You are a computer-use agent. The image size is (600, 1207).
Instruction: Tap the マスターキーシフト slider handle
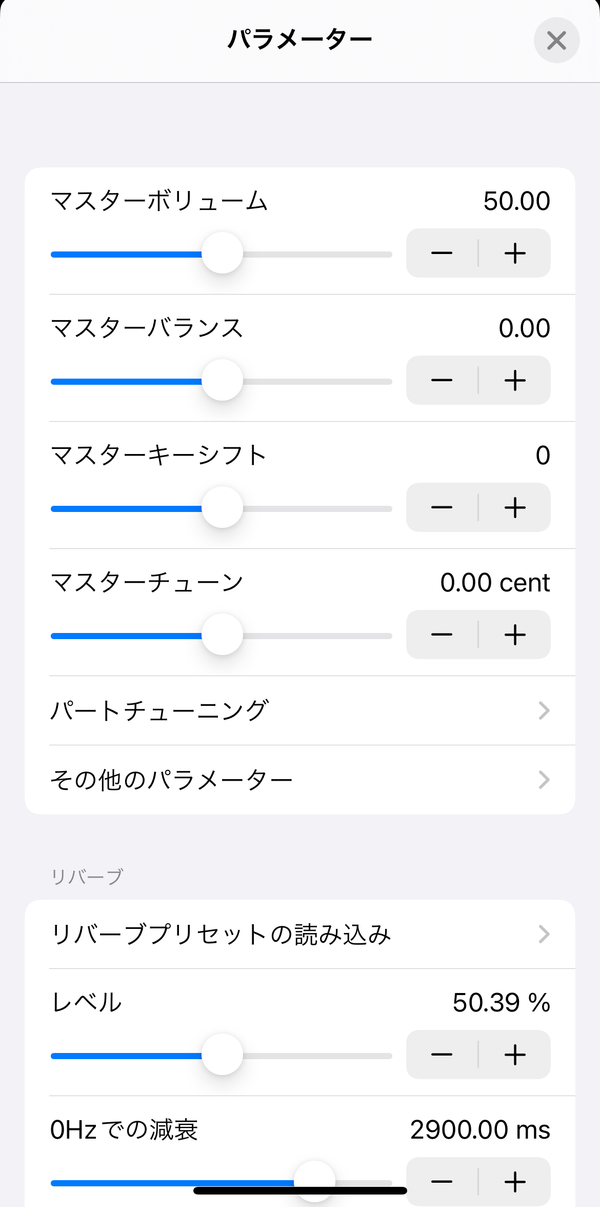click(x=222, y=507)
